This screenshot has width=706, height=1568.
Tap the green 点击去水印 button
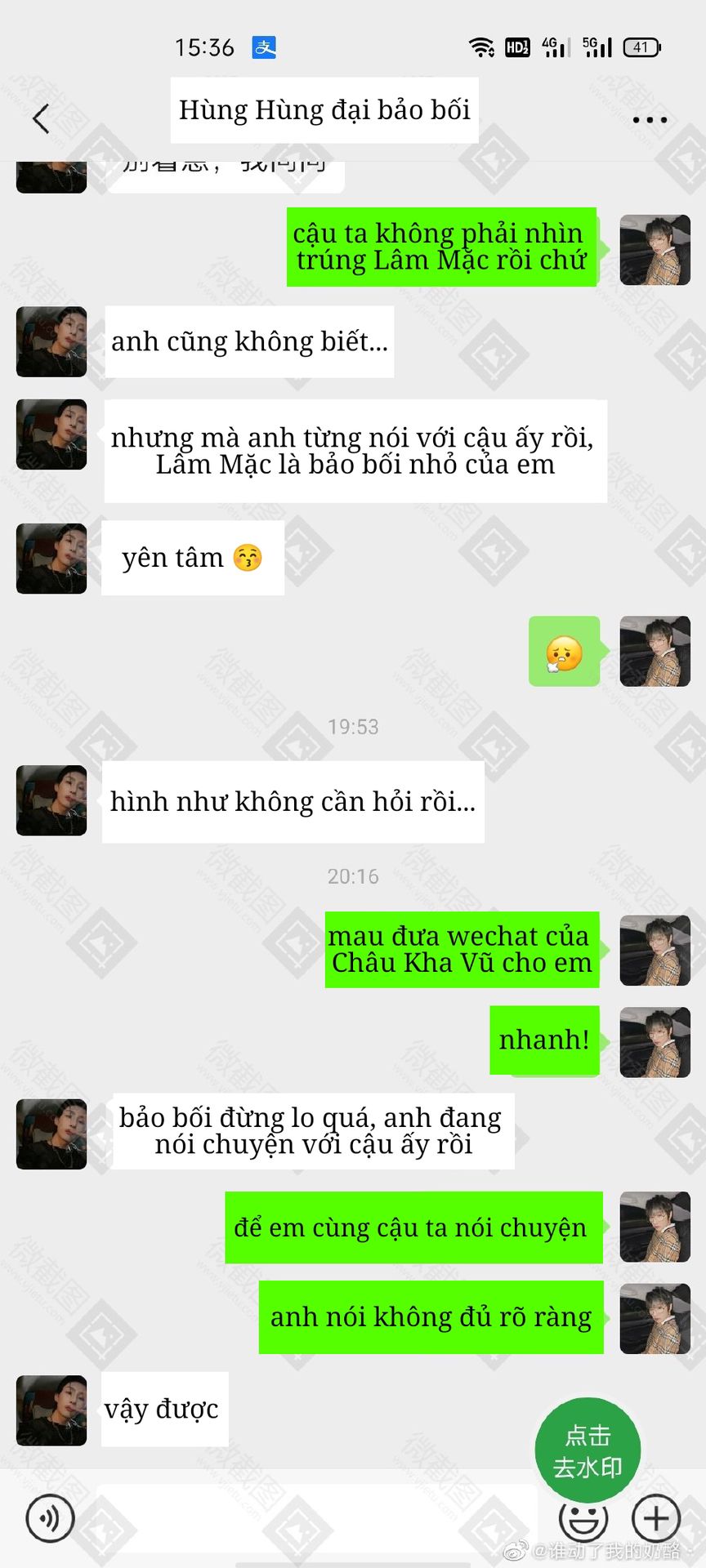click(x=588, y=1451)
